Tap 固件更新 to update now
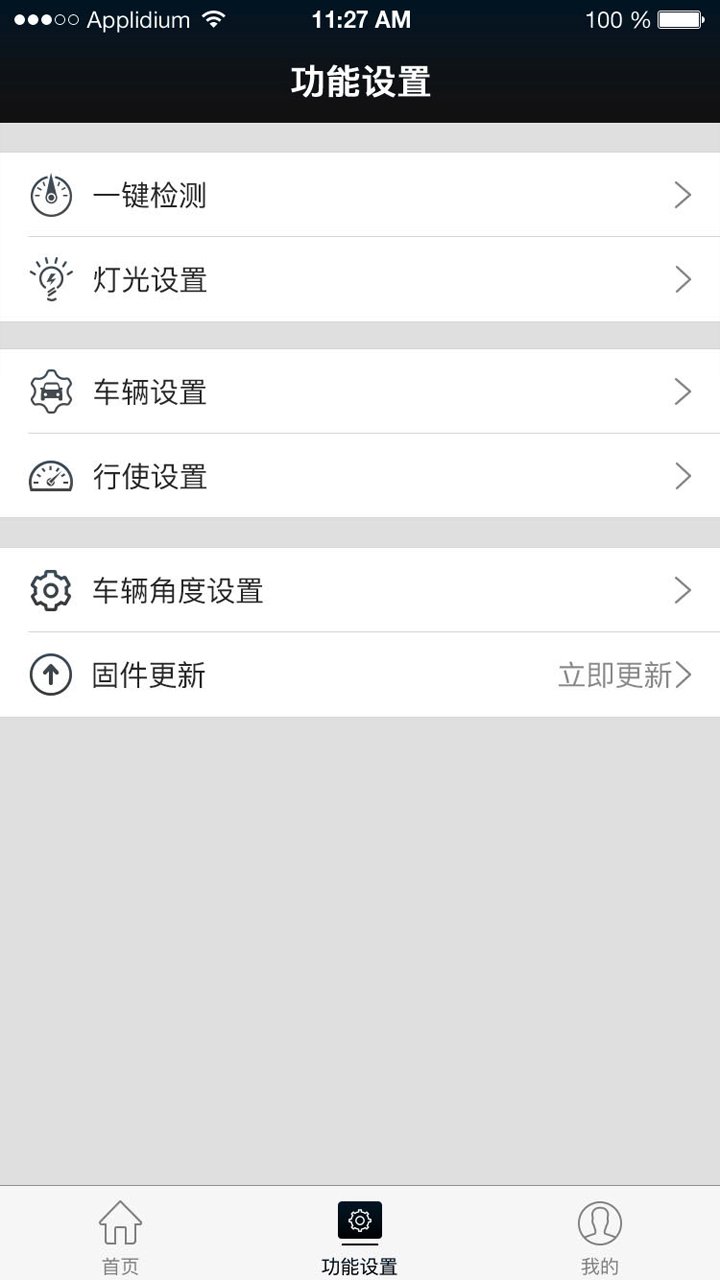Image resolution: width=720 pixels, height=1280 pixels. click(360, 675)
